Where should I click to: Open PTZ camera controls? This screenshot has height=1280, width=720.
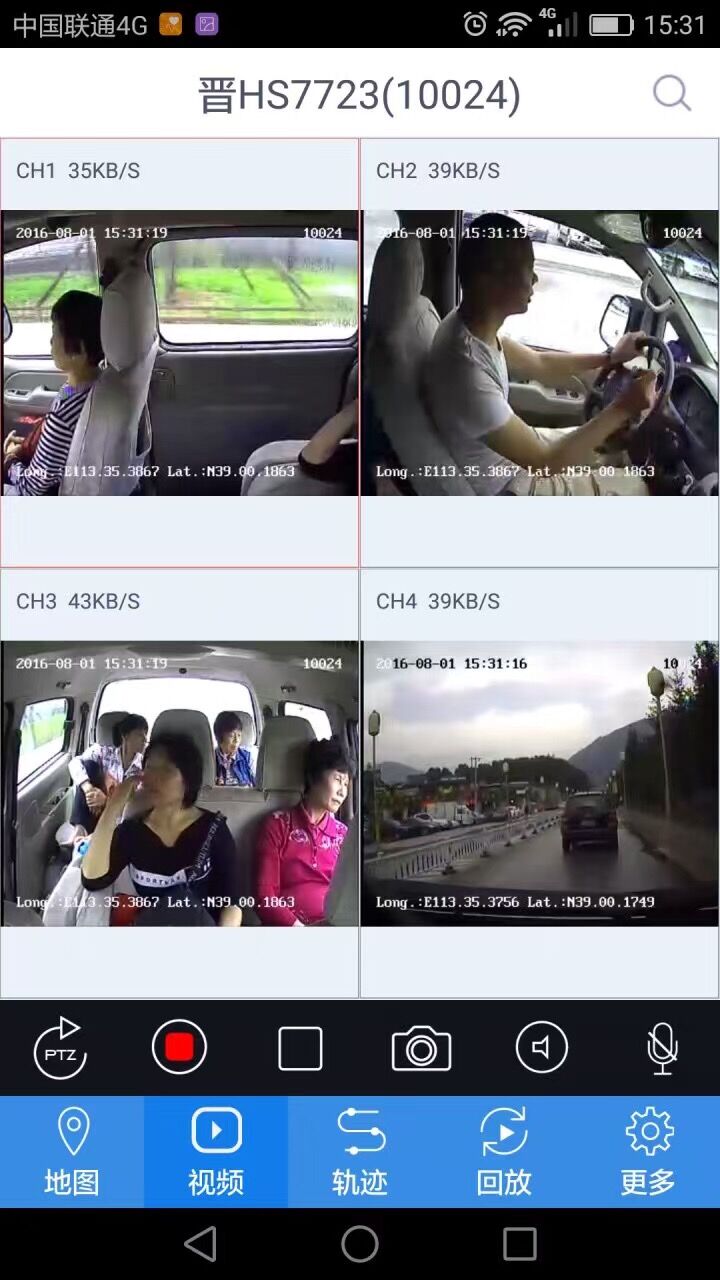[x=60, y=1048]
